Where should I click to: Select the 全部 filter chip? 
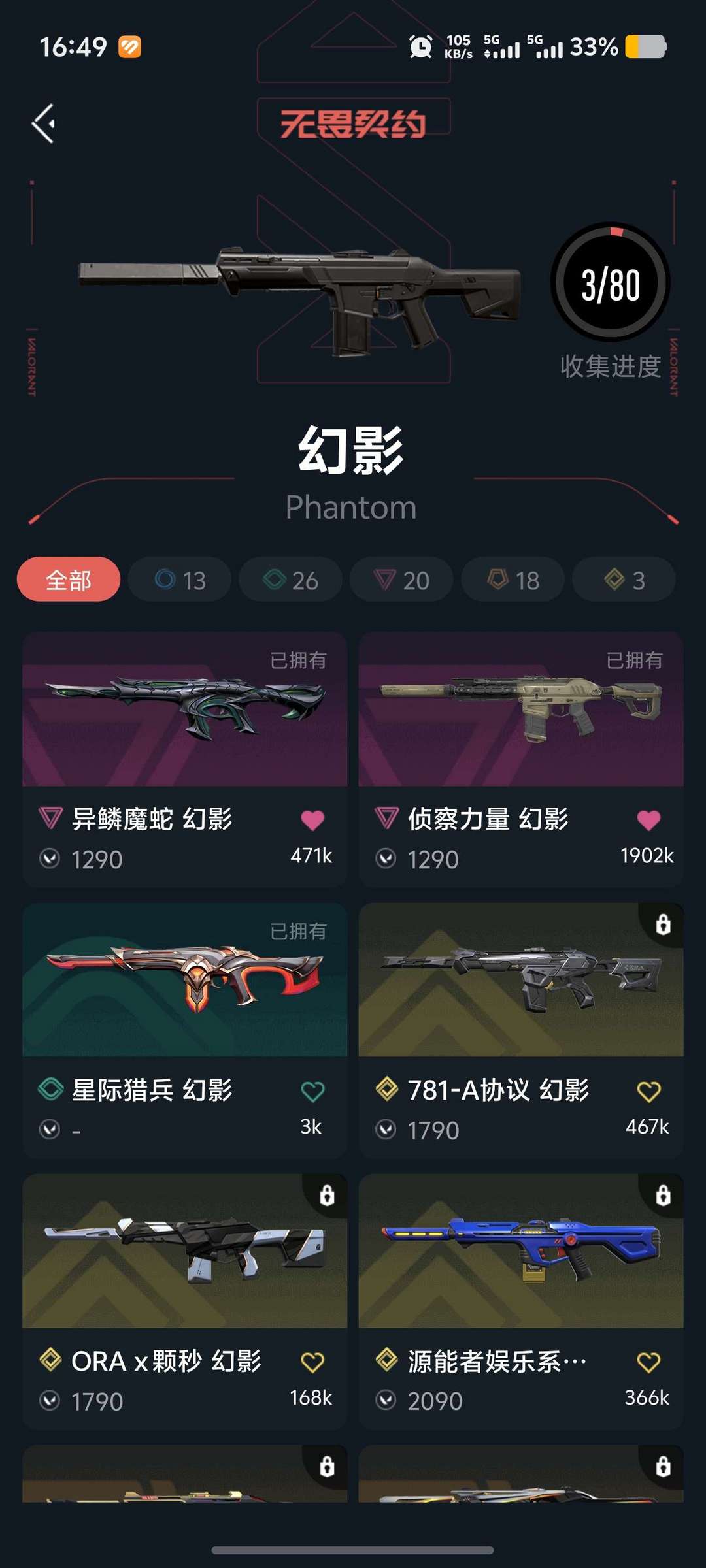69,580
